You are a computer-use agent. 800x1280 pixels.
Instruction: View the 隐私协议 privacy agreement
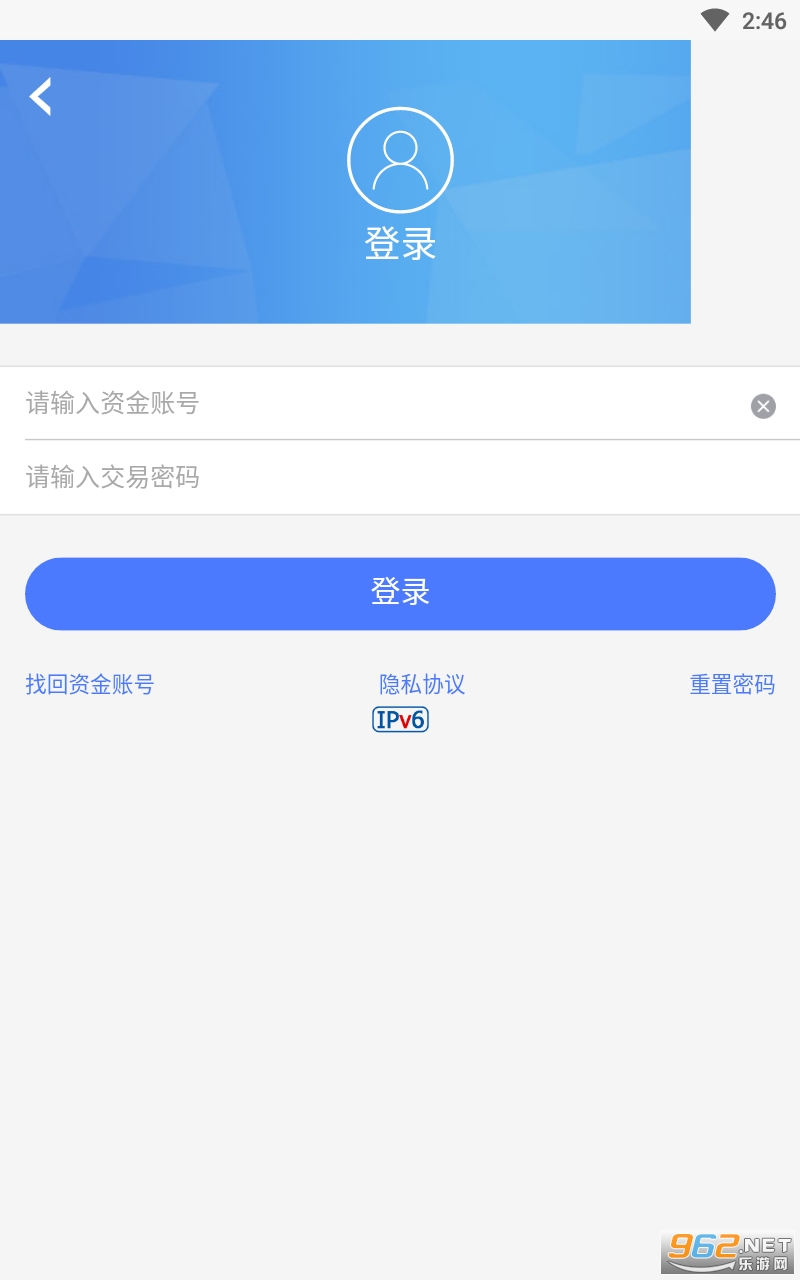point(422,685)
